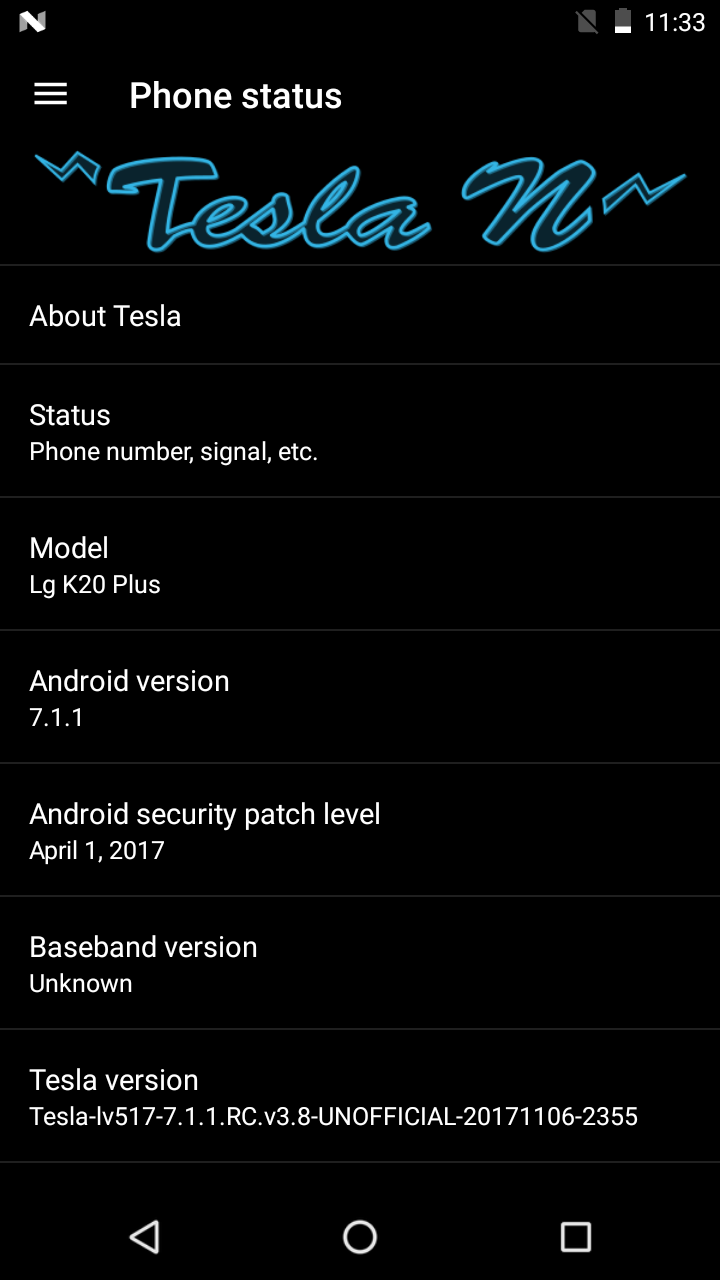Screen dimensions: 720x1280
Task: Open the hamburger drawer menu
Action: tap(50, 95)
